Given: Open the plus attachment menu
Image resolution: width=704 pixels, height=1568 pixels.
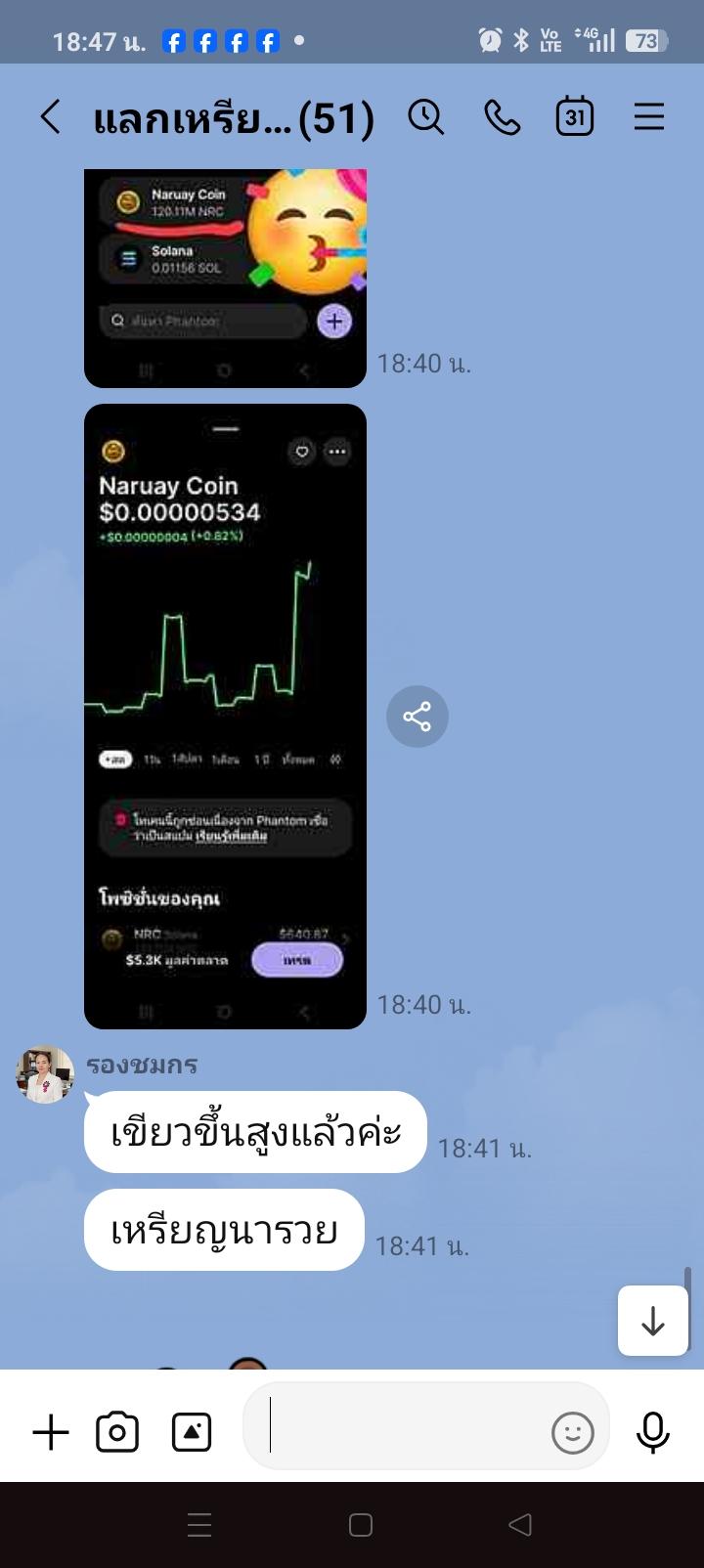Looking at the screenshot, I should point(51,1433).
